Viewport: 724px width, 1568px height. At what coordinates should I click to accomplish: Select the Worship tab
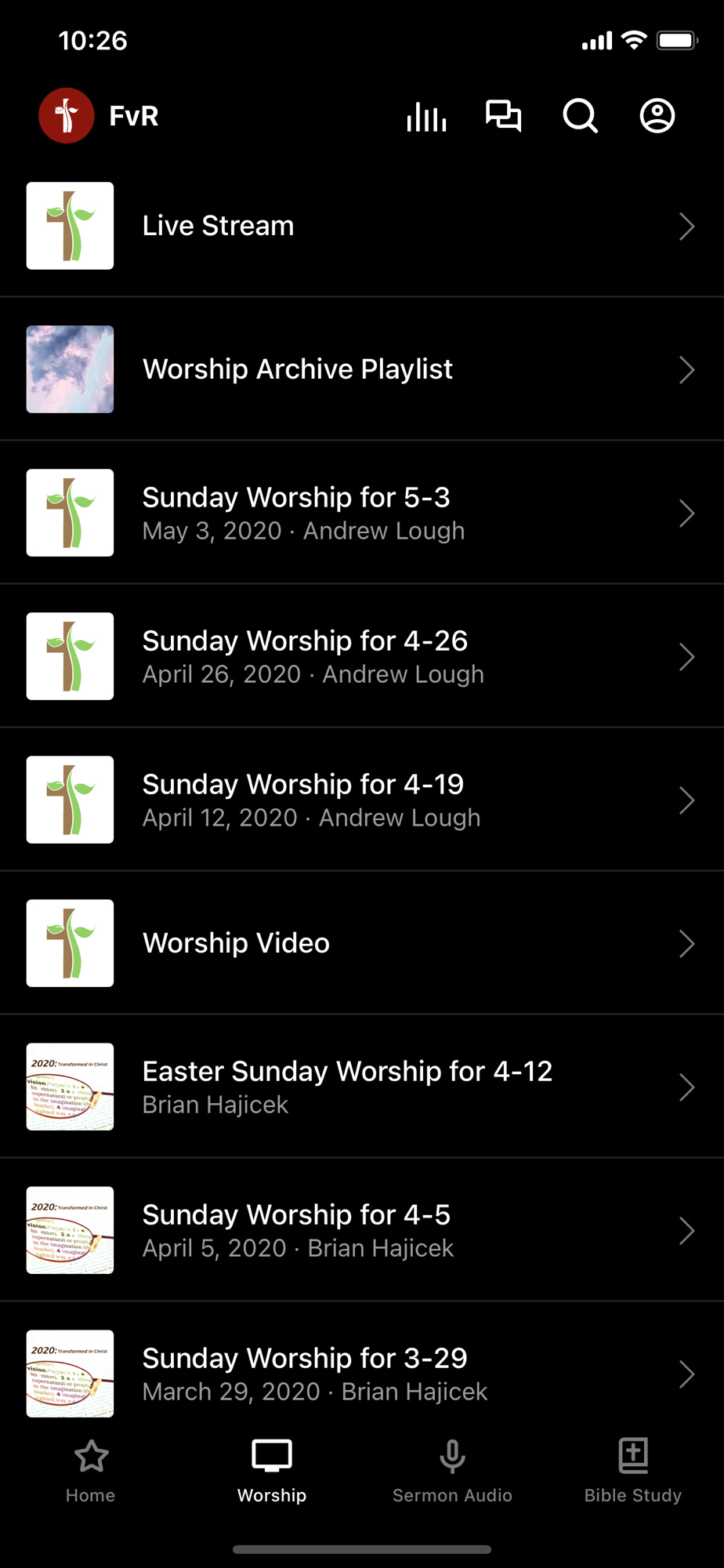[x=272, y=1471]
